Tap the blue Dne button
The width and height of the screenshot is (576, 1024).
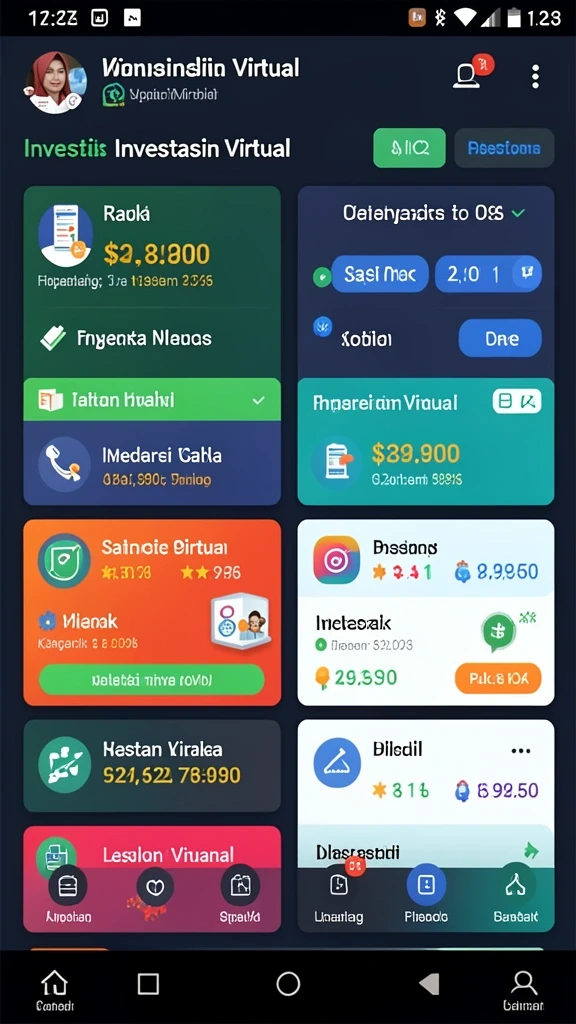coord(500,338)
